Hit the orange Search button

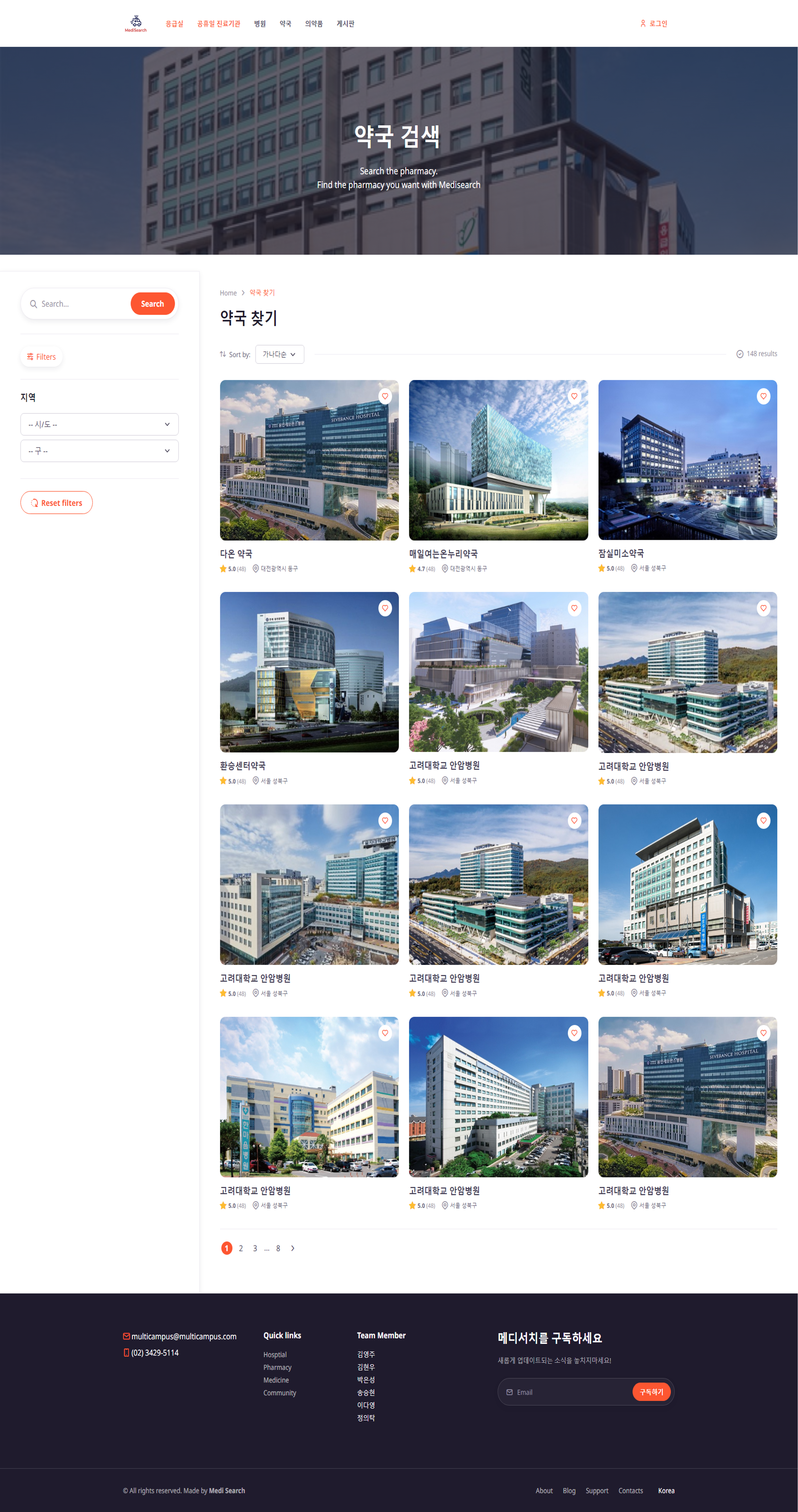tap(152, 303)
